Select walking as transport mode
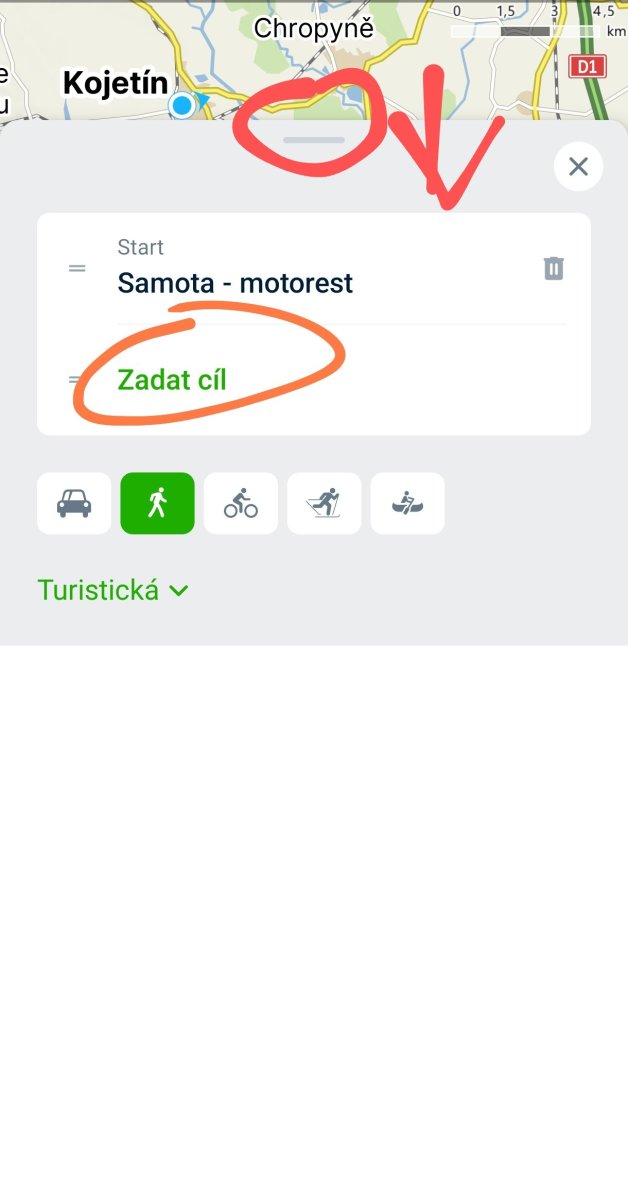The height and width of the screenshot is (1200, 628). 157,504
